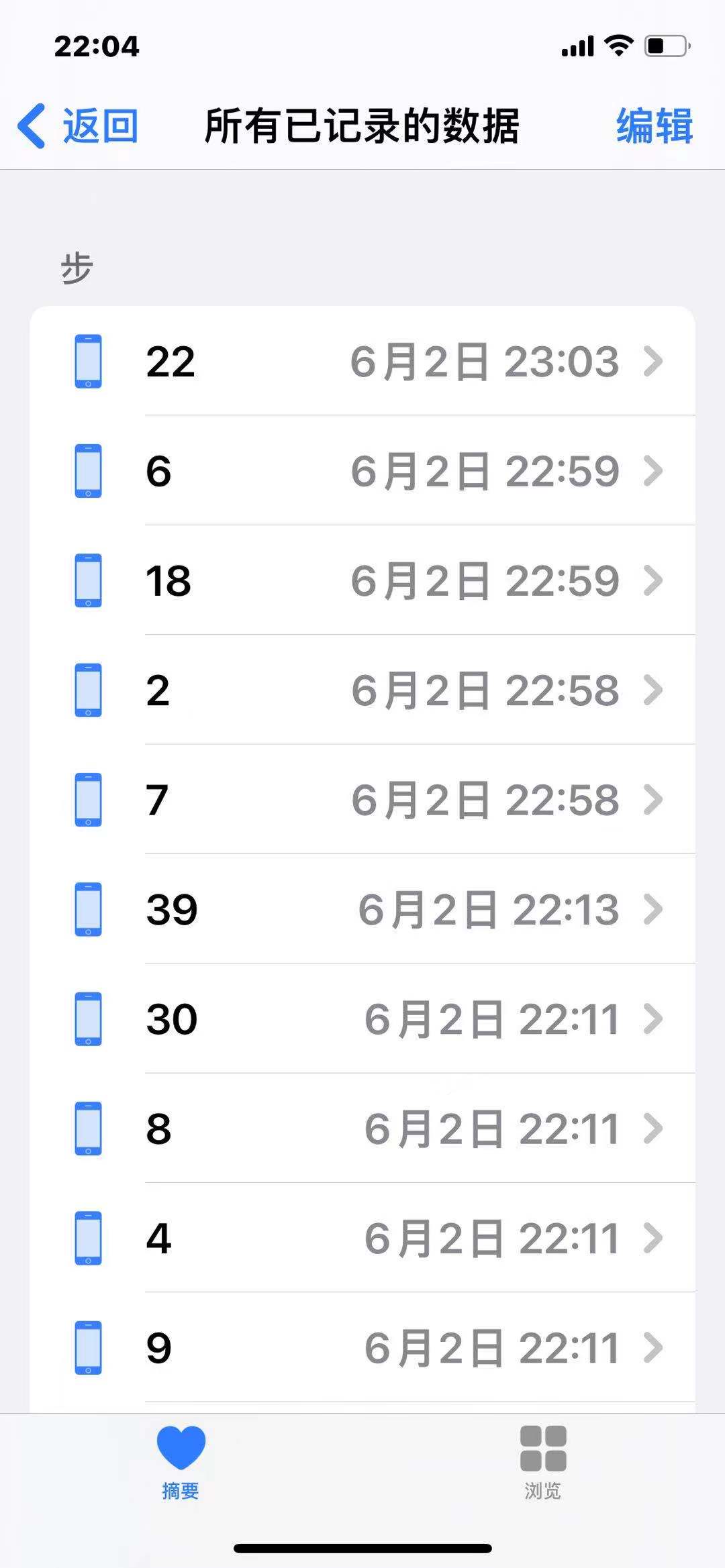Image resolution: width=725 pixels, height=1568 pixels.
Task: Open the 22 steps entry at 23:03
Action: pos(362,362)
